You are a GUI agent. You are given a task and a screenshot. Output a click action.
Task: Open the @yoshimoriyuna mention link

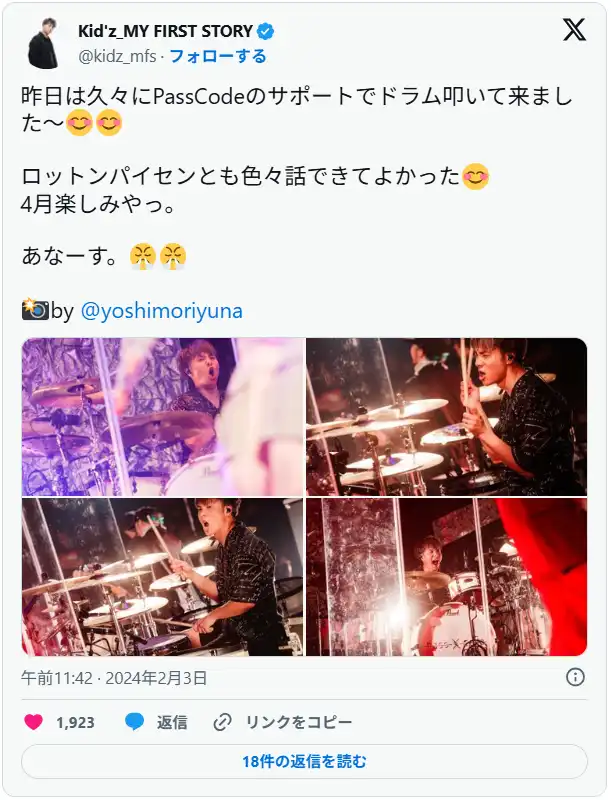[x=160, y=311]
